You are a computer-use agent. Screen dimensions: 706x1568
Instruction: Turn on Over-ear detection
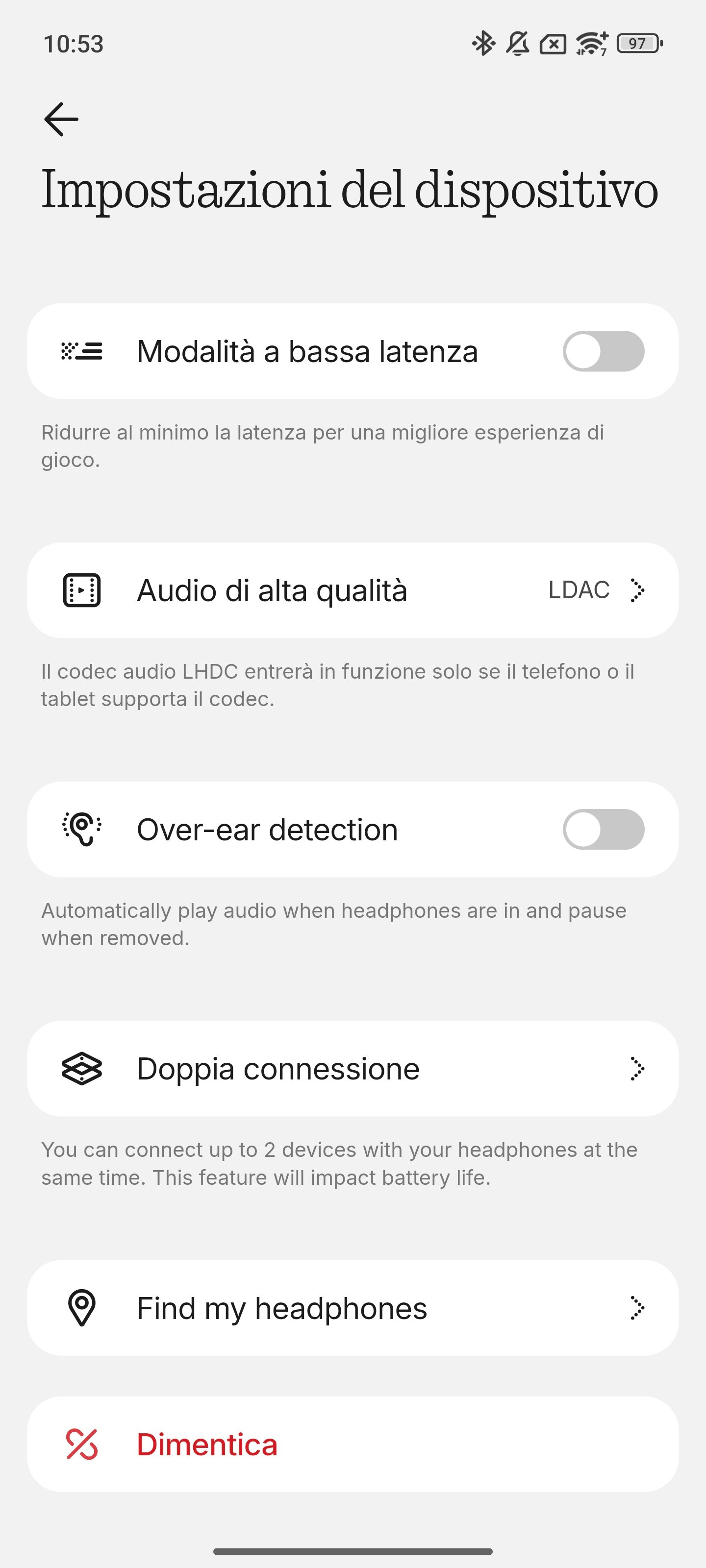click(x=603, y=829)
